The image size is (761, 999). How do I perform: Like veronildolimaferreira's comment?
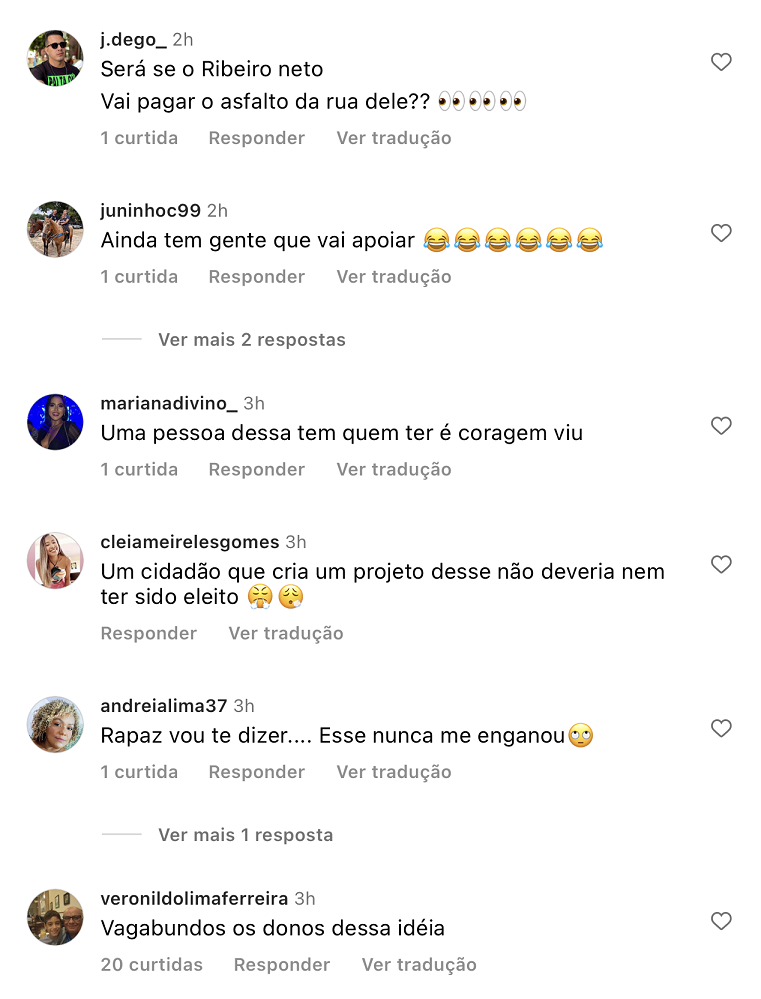pyautogui.click(x=721, y=921)
